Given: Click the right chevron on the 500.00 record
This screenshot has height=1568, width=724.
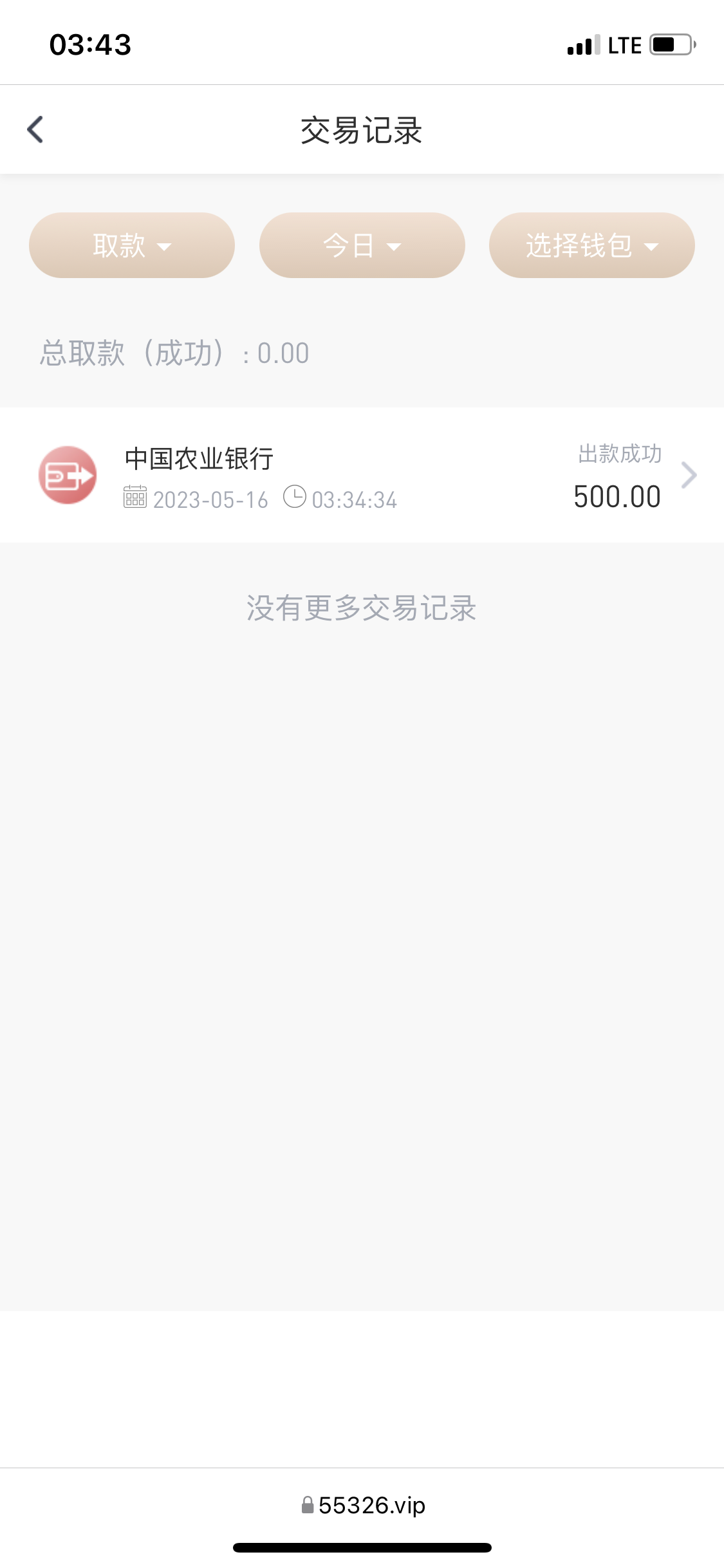Looking at the screenshot, I should click(x=690, y=475).
